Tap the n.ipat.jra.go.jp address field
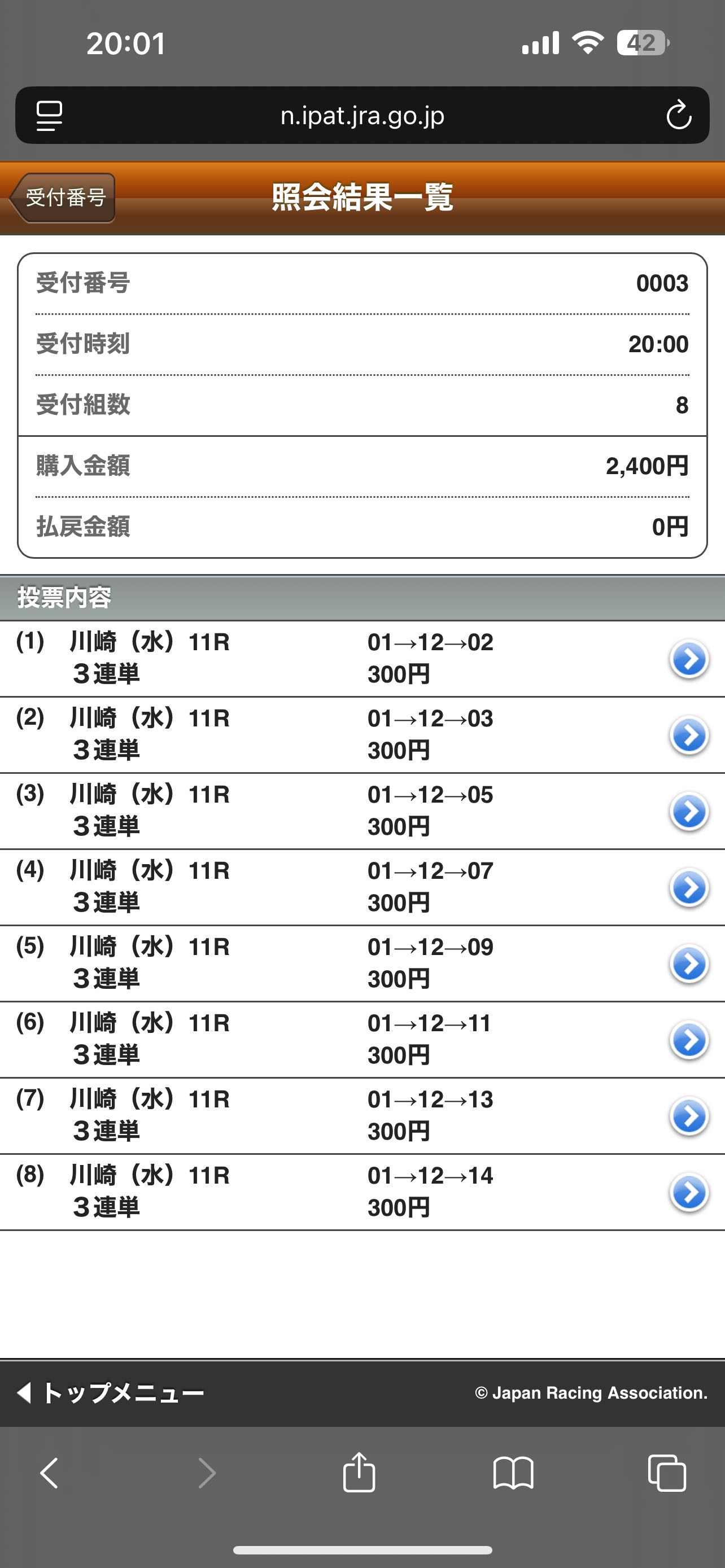This screenshot has height=1568, width=725. coord(362,115)
